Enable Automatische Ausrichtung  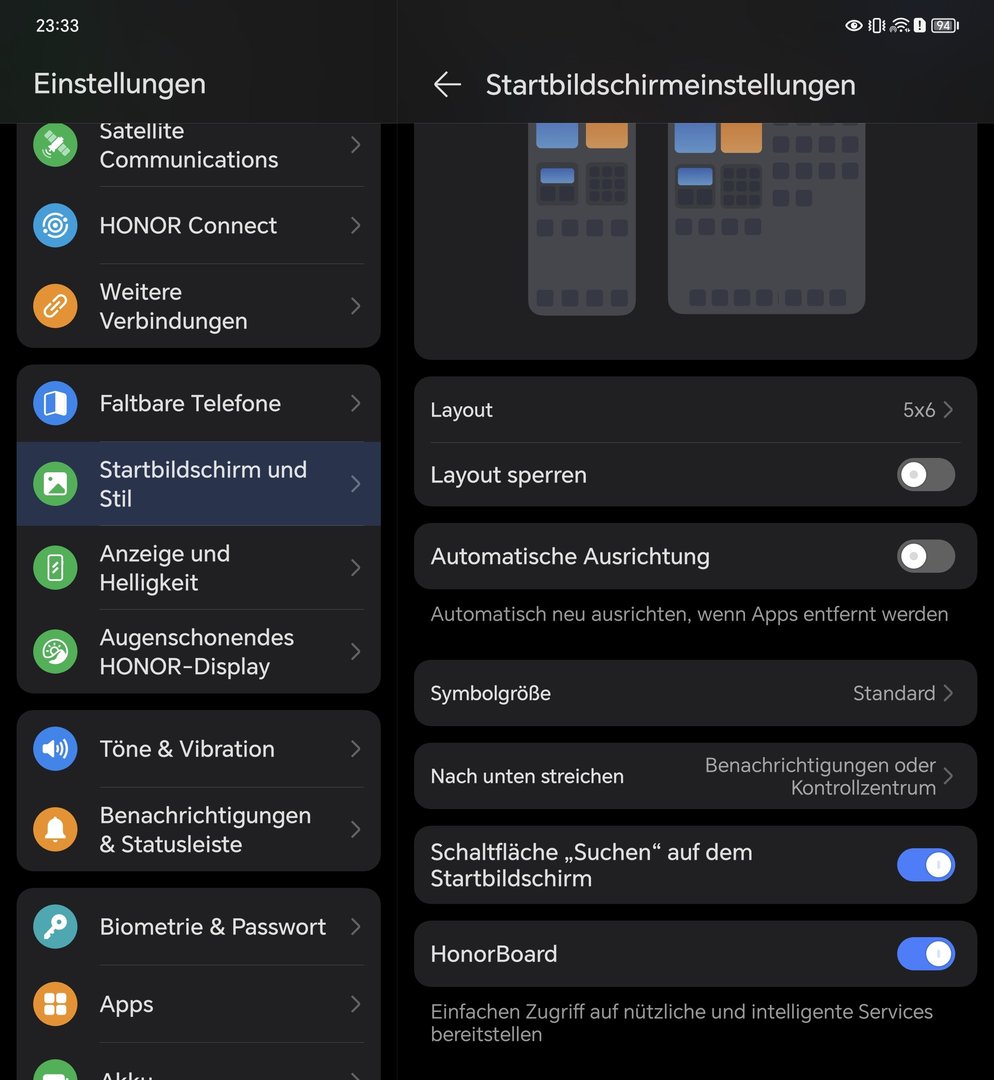click(925, 556)
